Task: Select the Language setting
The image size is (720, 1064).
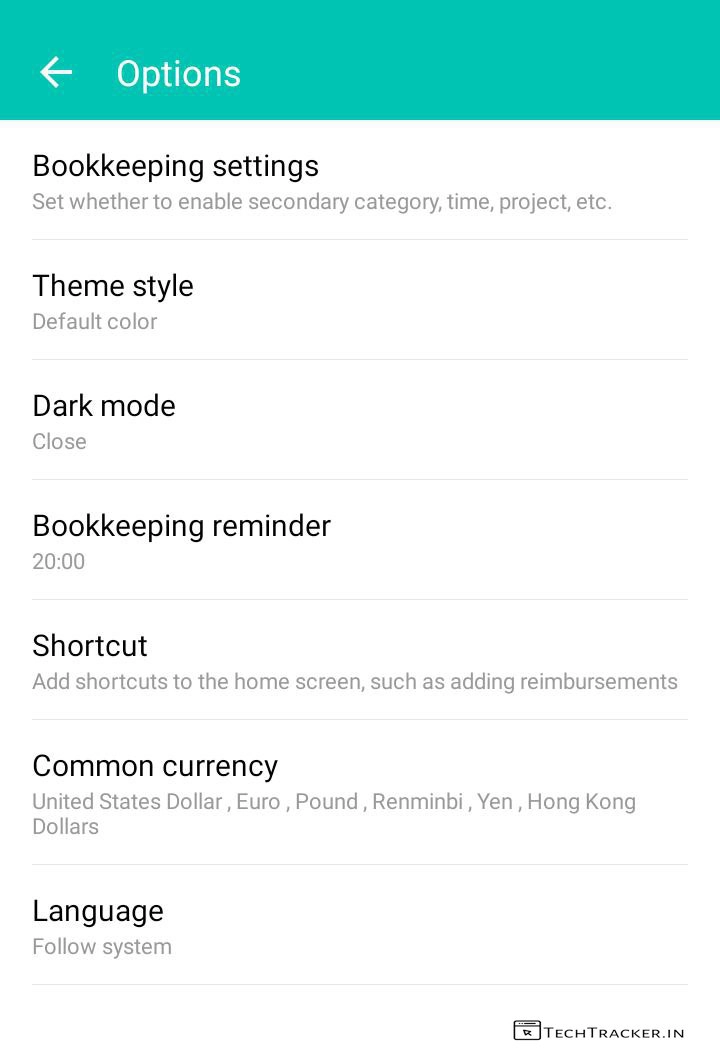Action: point(360,926)
